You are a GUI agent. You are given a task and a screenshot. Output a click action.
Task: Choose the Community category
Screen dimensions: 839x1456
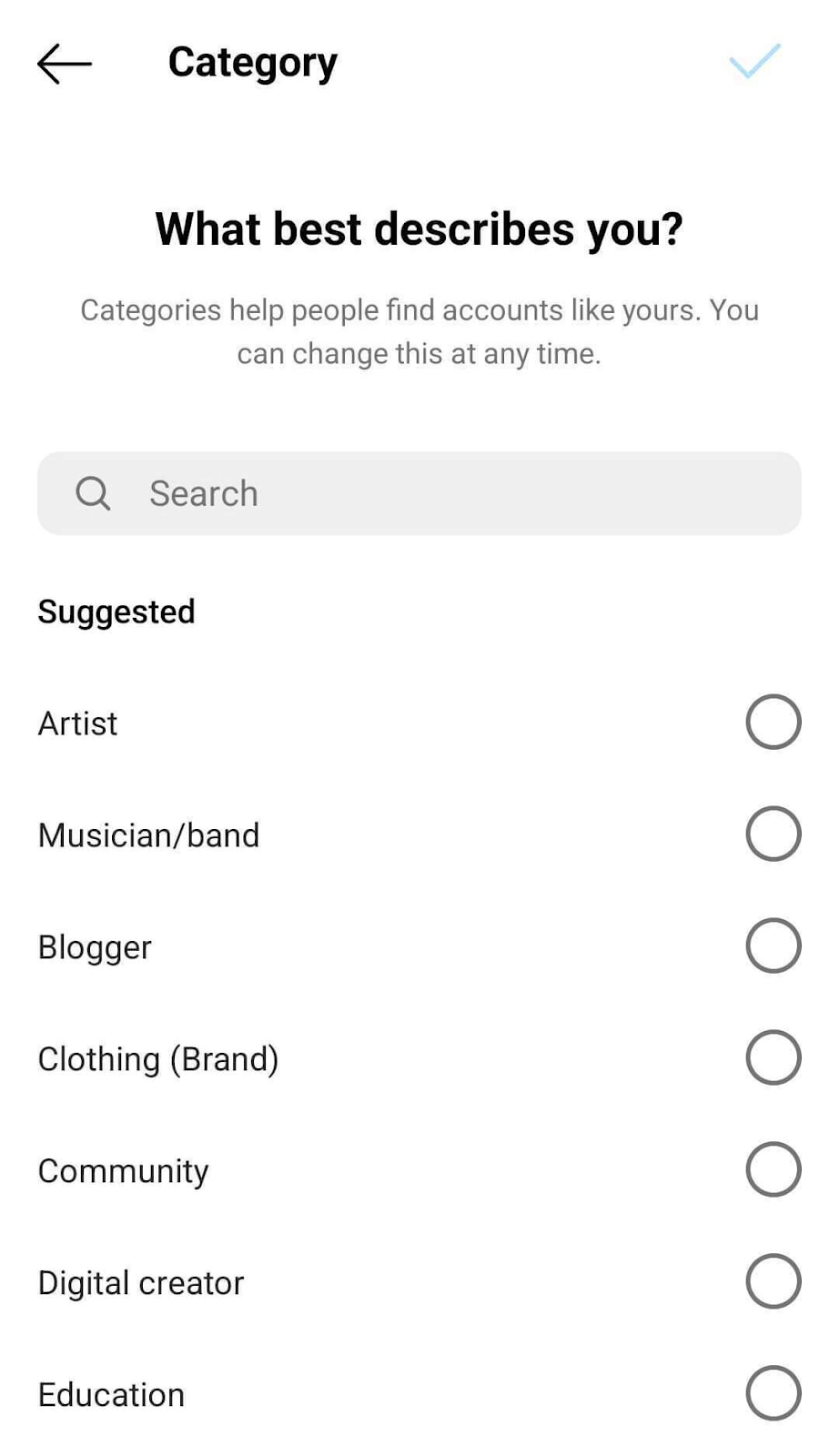(x=773, y=1170)
